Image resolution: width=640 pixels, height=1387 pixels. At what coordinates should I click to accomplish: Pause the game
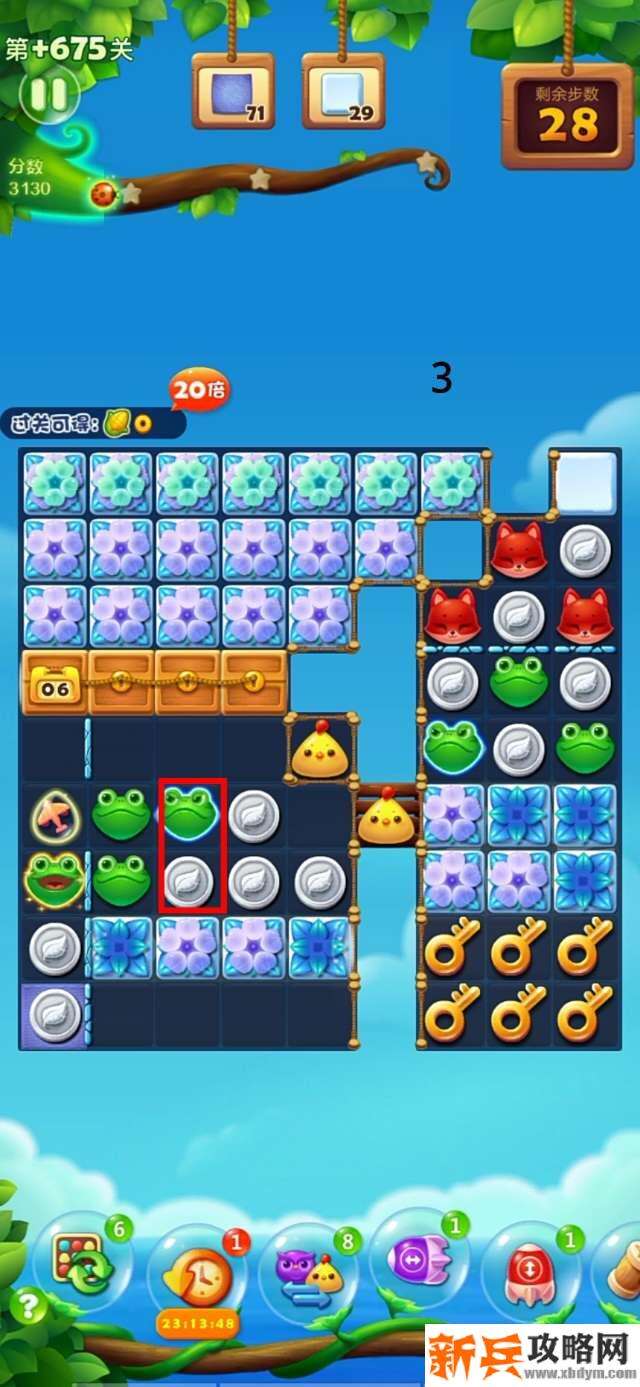pyautogui.click(x=49, y=94)
